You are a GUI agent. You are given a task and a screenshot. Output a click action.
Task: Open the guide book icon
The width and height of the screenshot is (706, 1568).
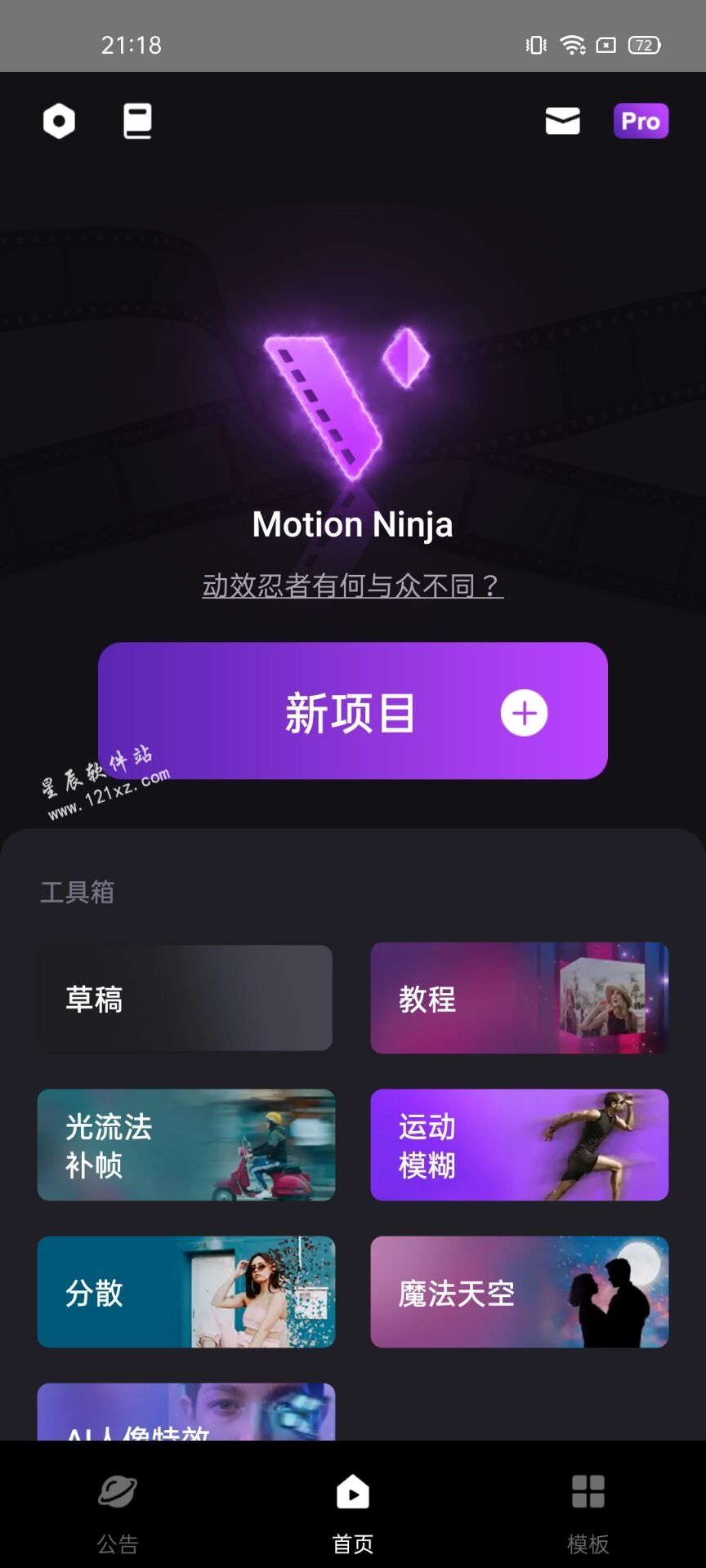click(x=137, y=122)
